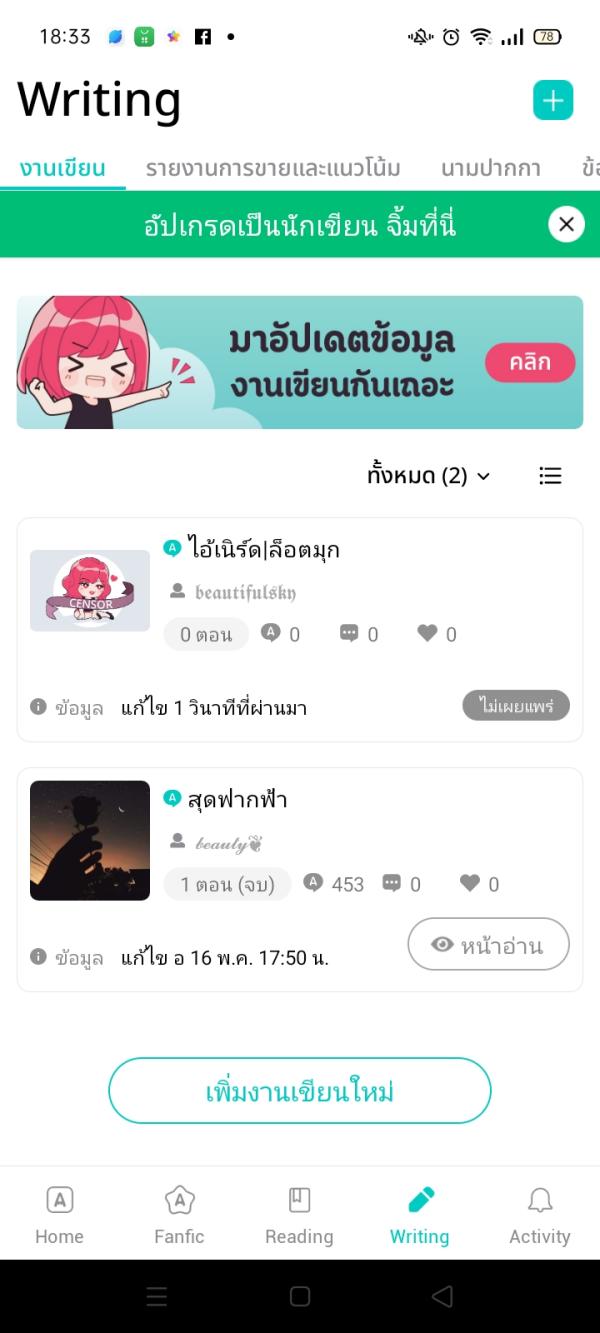The image size is (600, 1333).
Task: Tap the system back button
Action: click(442, 1297)
